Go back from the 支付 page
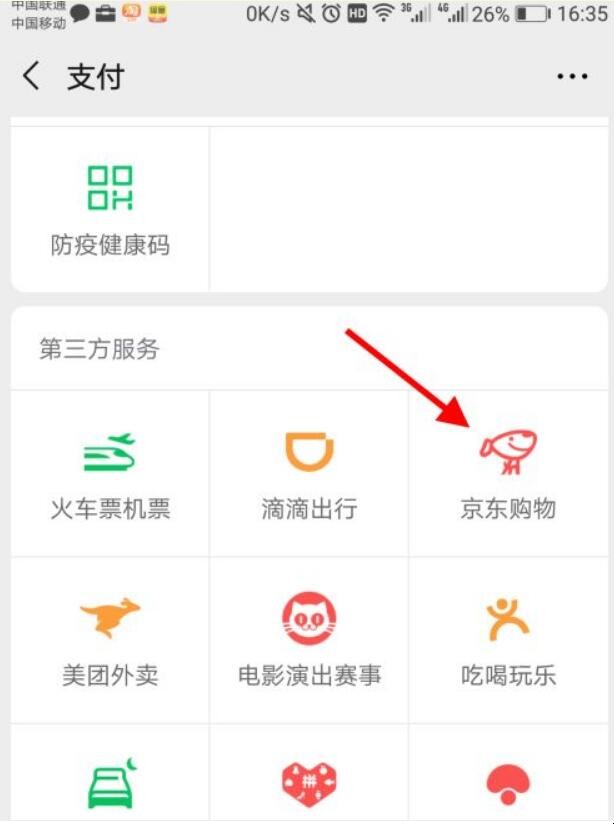 coord(32,76)
